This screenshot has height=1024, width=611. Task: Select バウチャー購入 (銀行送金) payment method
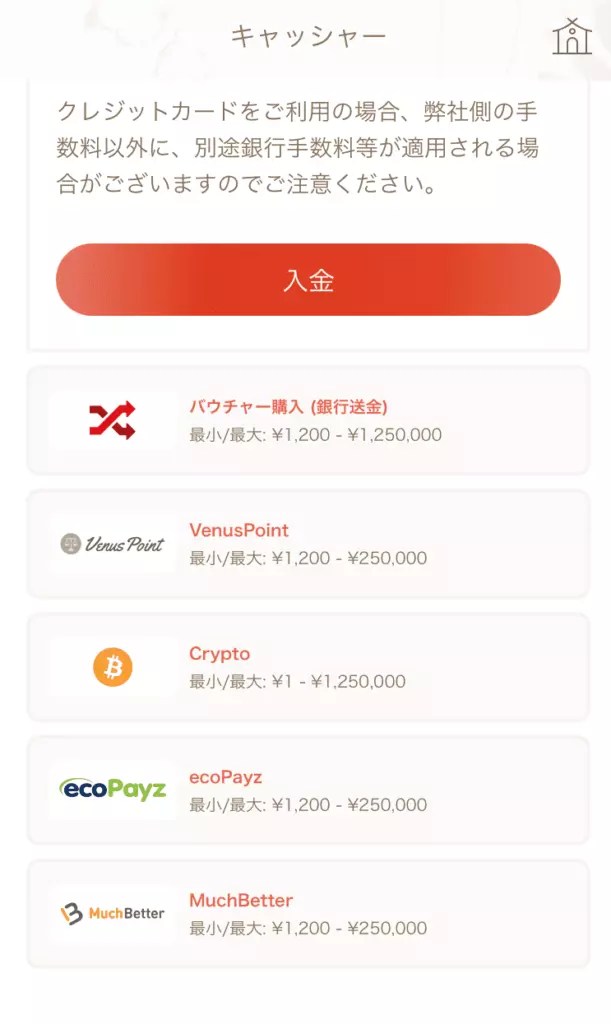point(308,421)
